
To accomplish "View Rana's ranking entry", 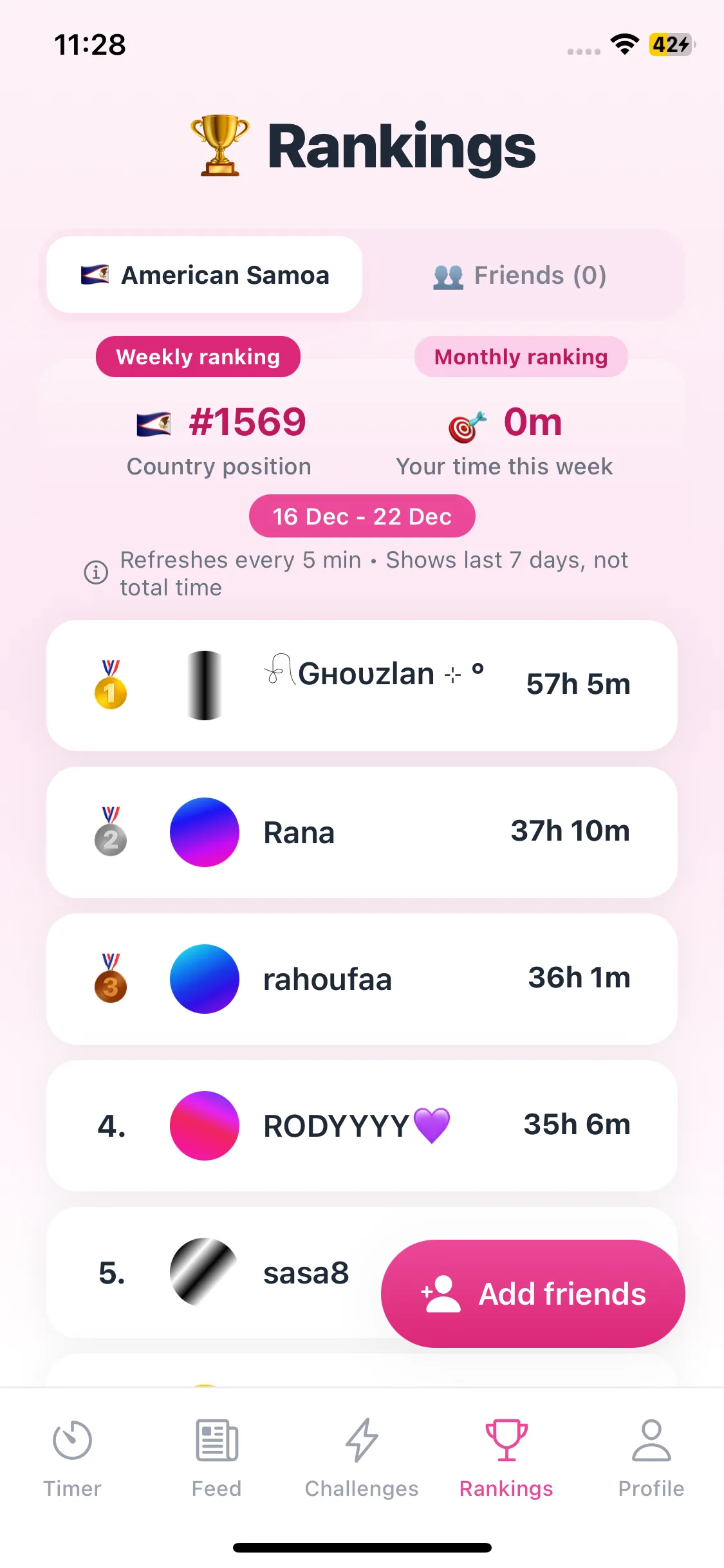I will (361, 832).
